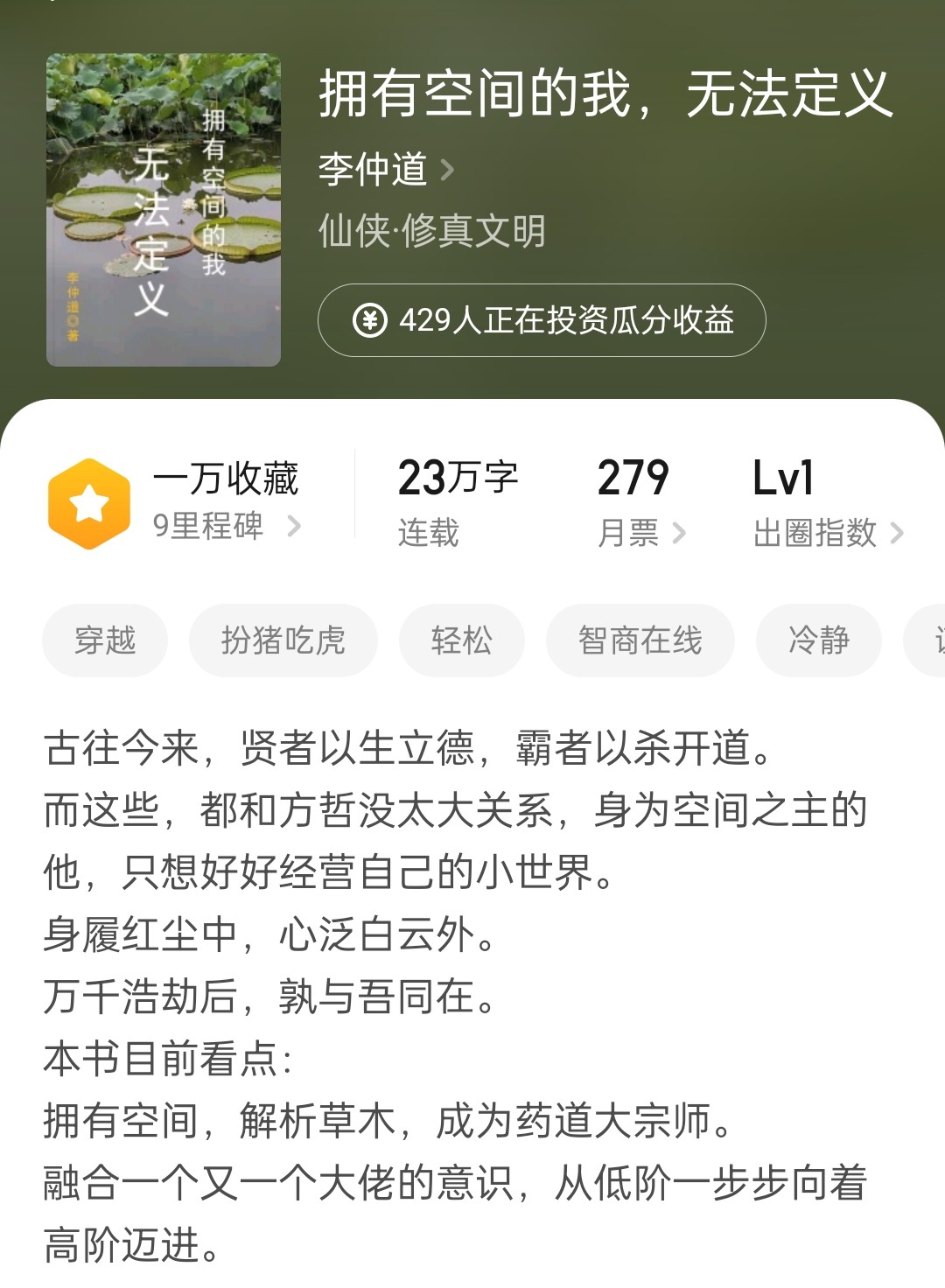Select the 智商在线 tag chip
The image size is (945, 1288).
click(640, 640)
